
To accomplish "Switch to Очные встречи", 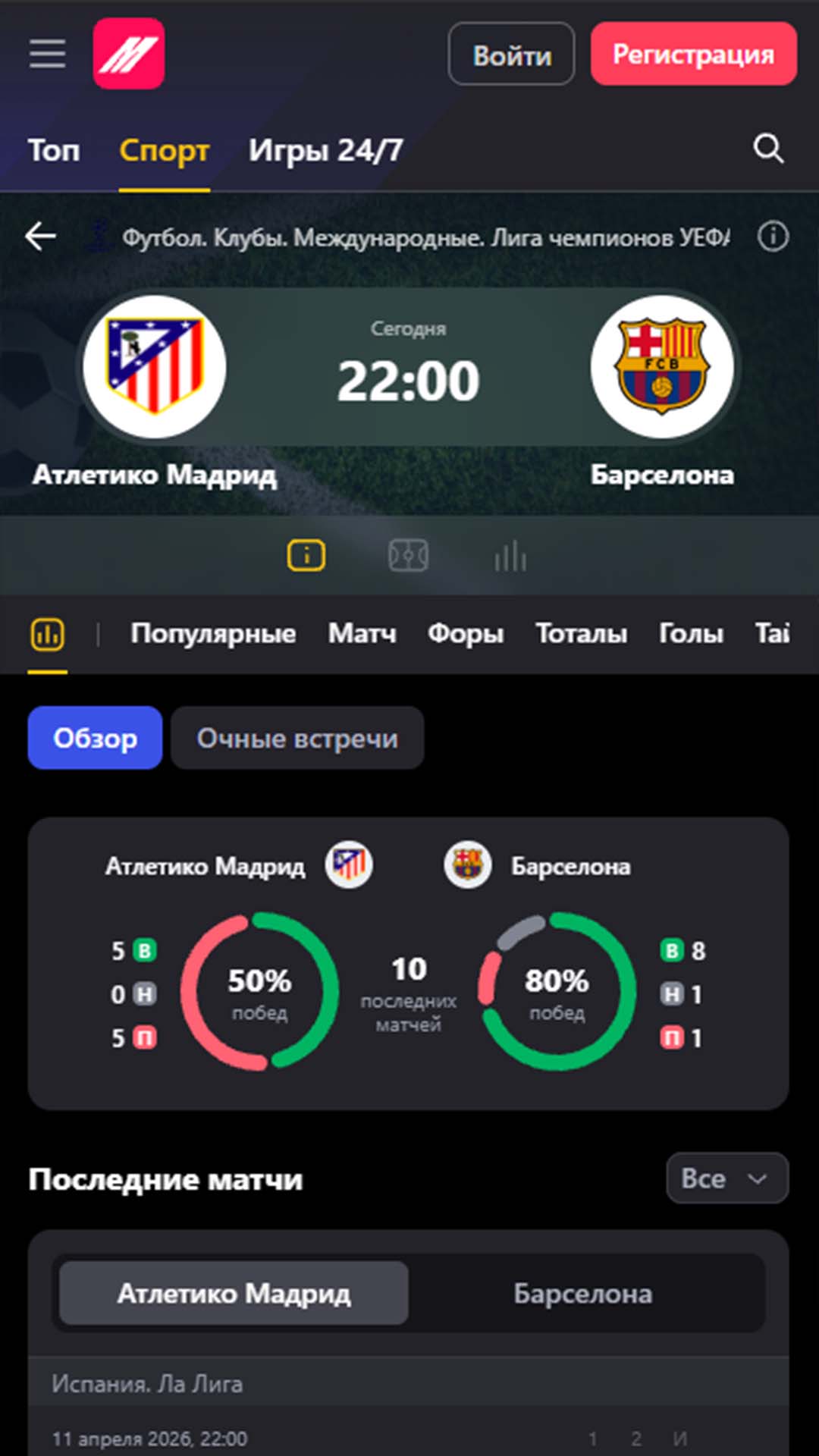I will [x=297, y=738].
